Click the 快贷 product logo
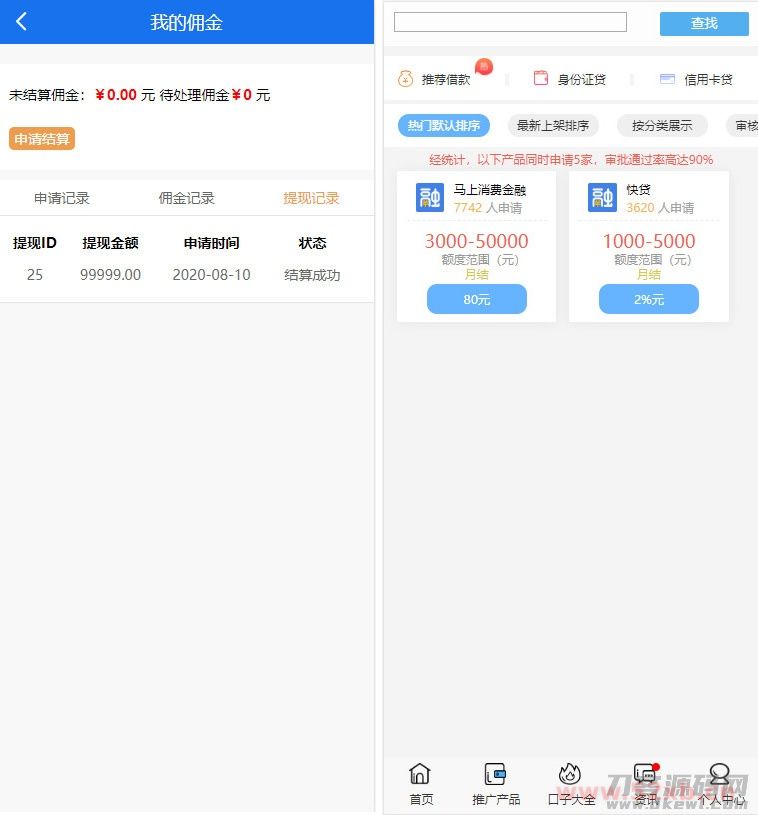Viewport: 758px width, 815px height. pos(601,197)
